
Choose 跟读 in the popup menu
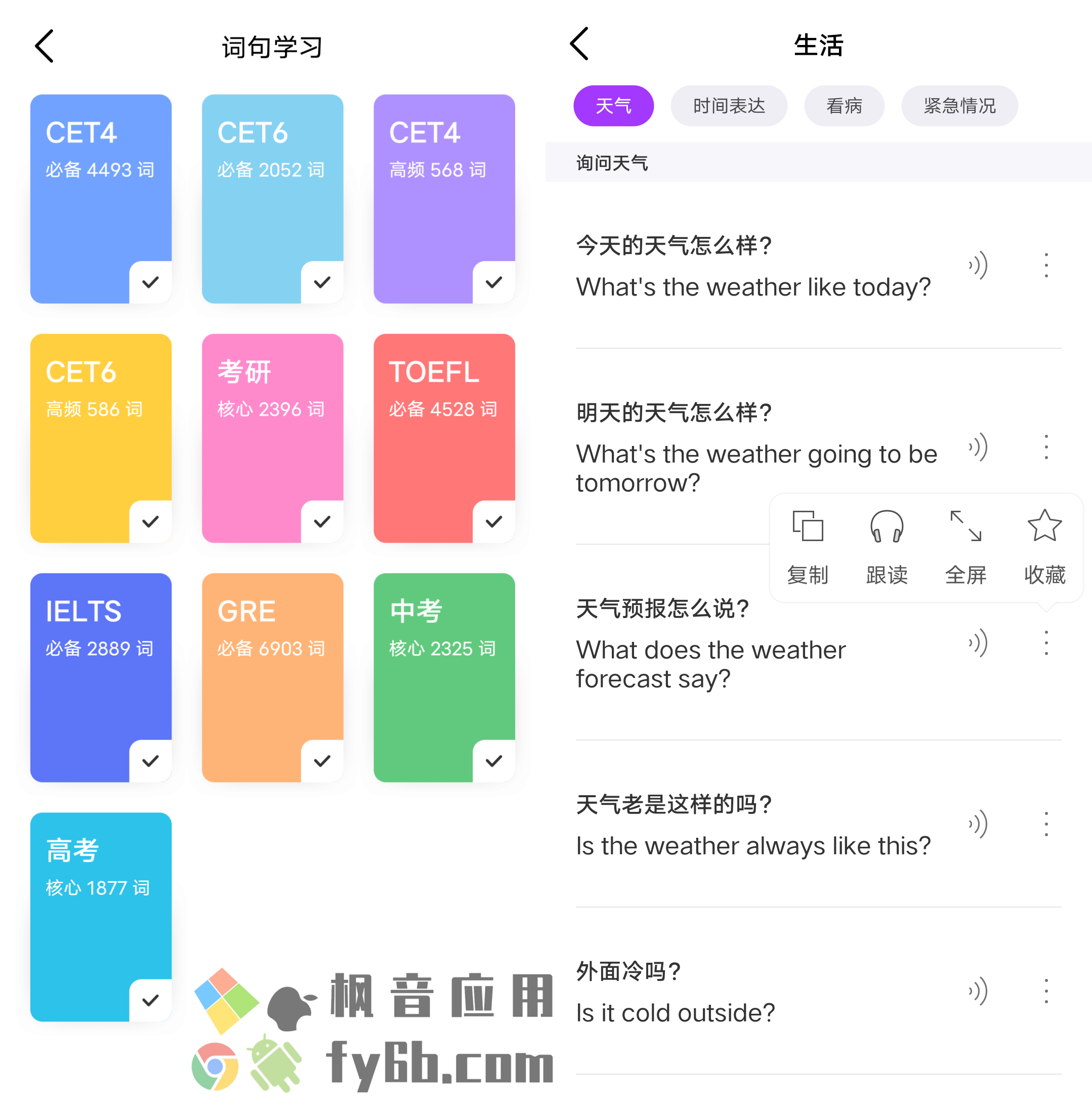[x=887, y=547]
